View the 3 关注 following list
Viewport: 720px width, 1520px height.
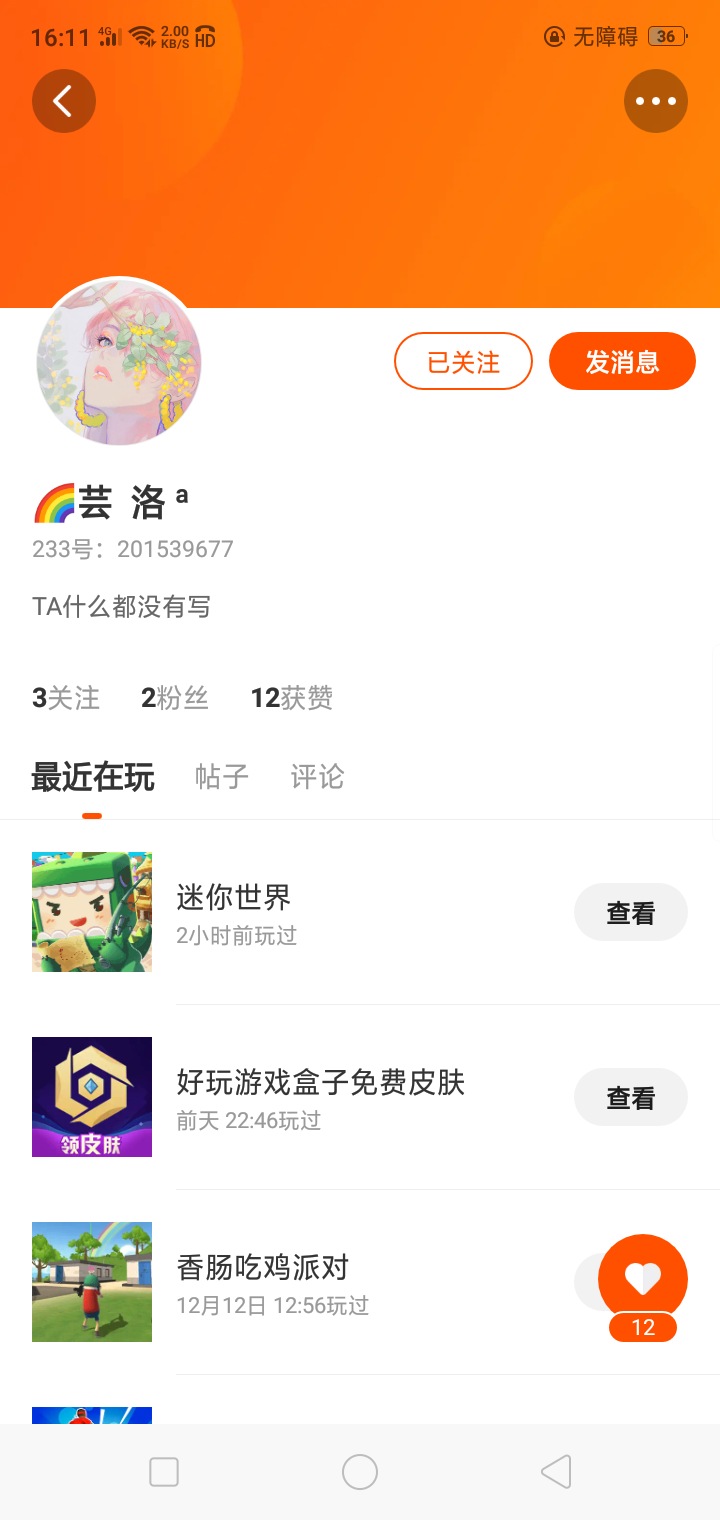coord(66,698)
